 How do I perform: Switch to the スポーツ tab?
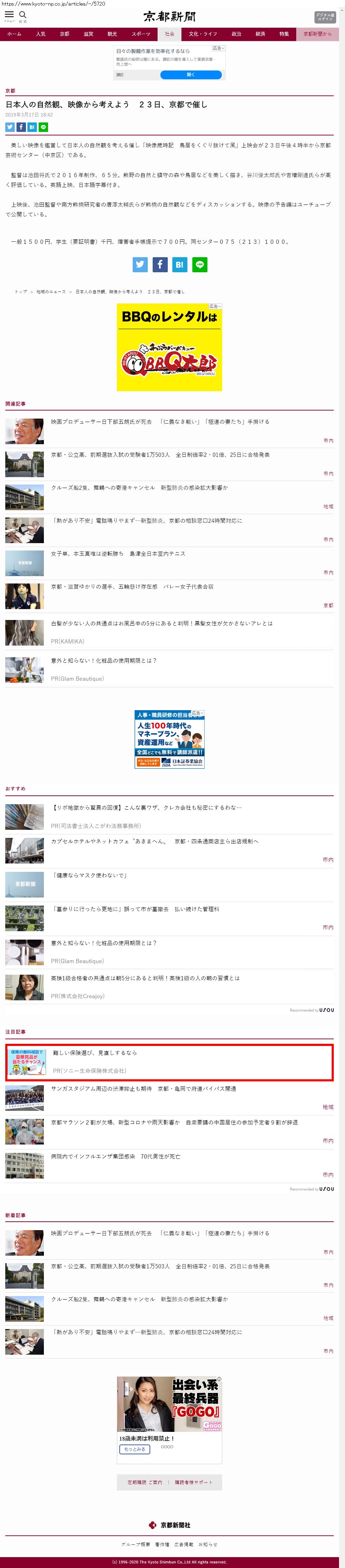(x=140, y=34)
